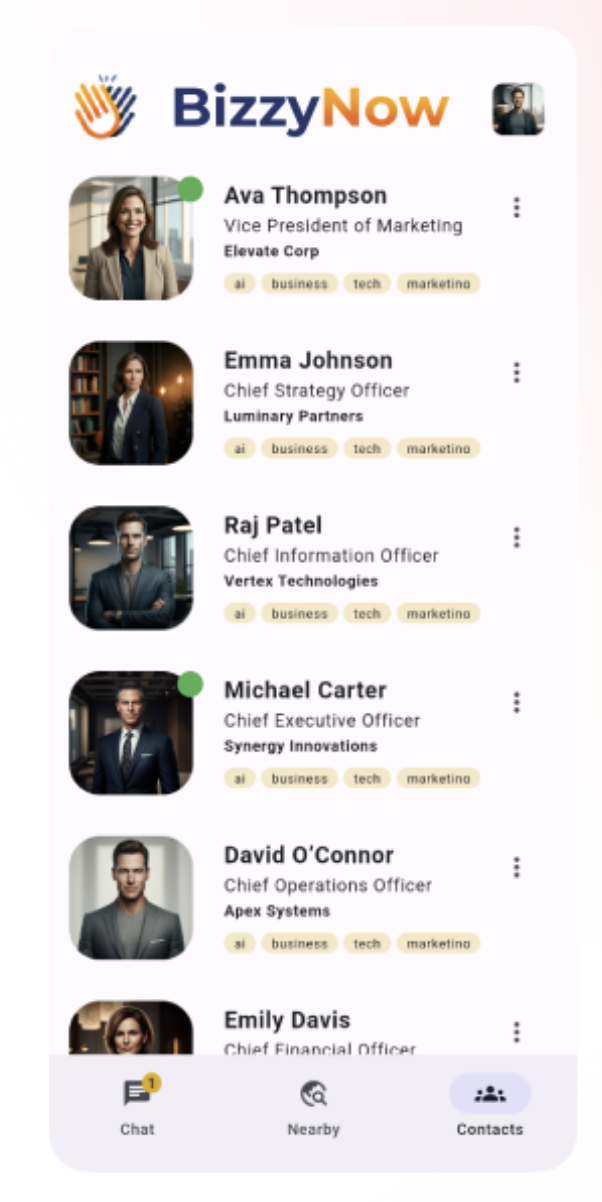Open Emily Davis's contact card
Viewport: 602px width, 1202px height.
coord(287,1020)
